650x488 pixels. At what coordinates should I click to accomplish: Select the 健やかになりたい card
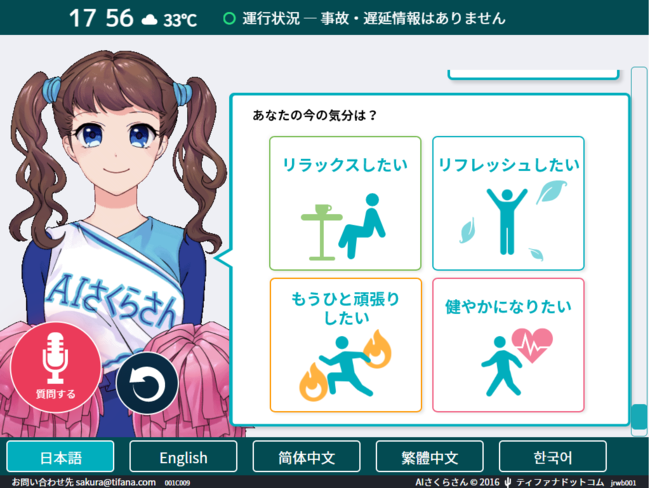508,345
